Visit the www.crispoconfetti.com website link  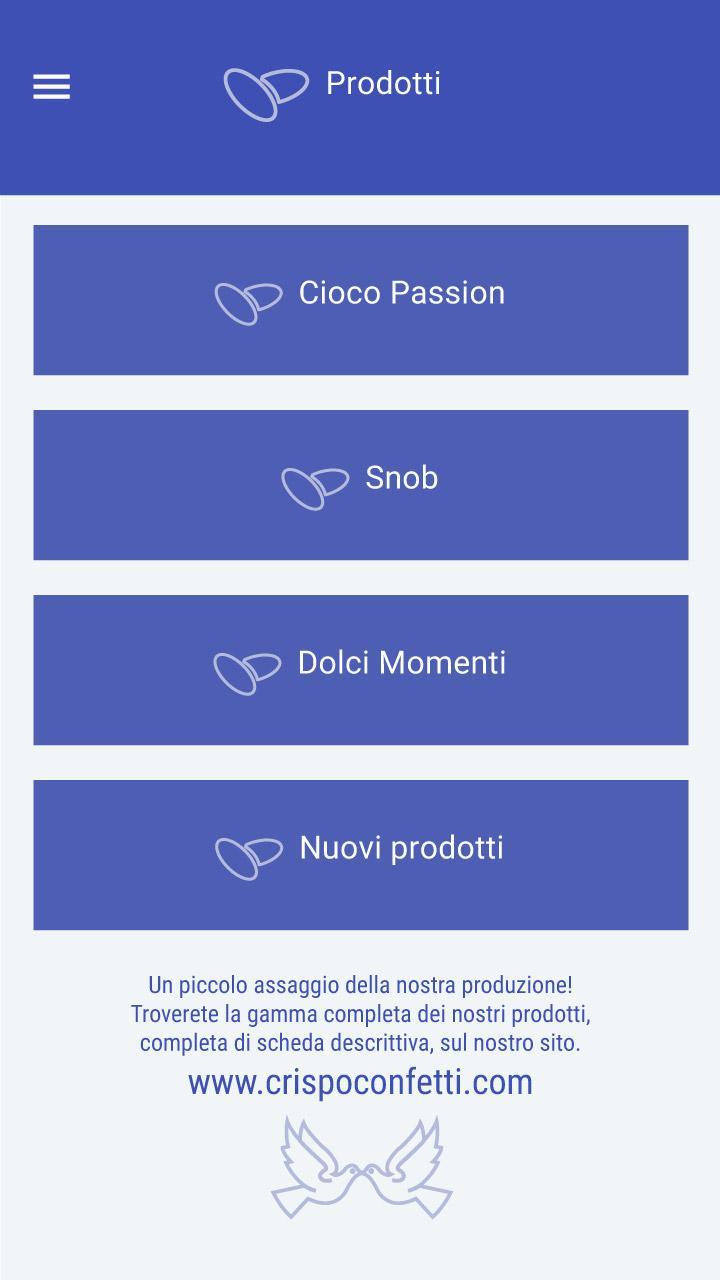pos(360,1083)
